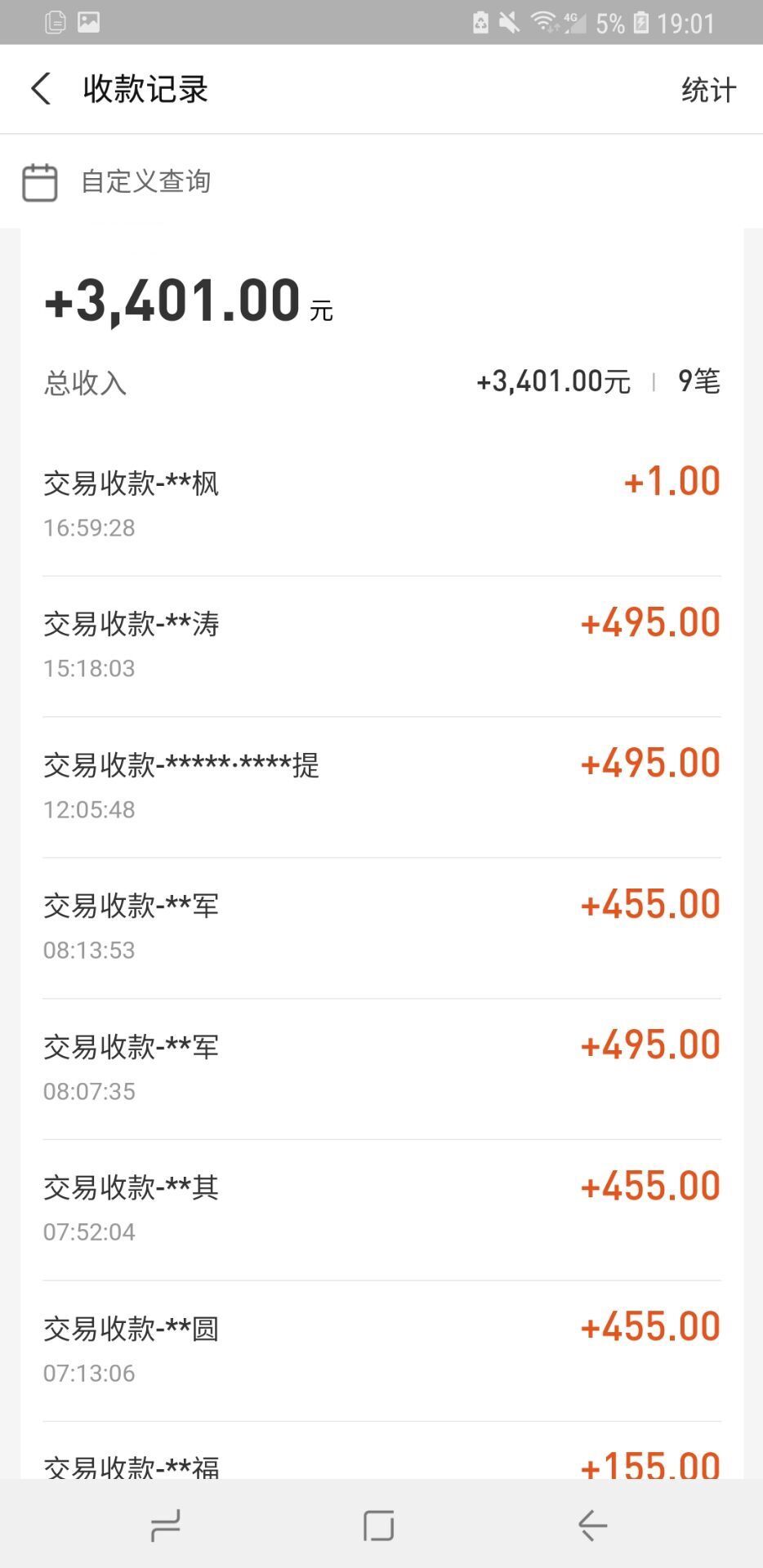Viewport: 763px width, 1568px height.
Task: Go back from 收款记录 page
Action: pyautogui.click(x=41, y=89)
